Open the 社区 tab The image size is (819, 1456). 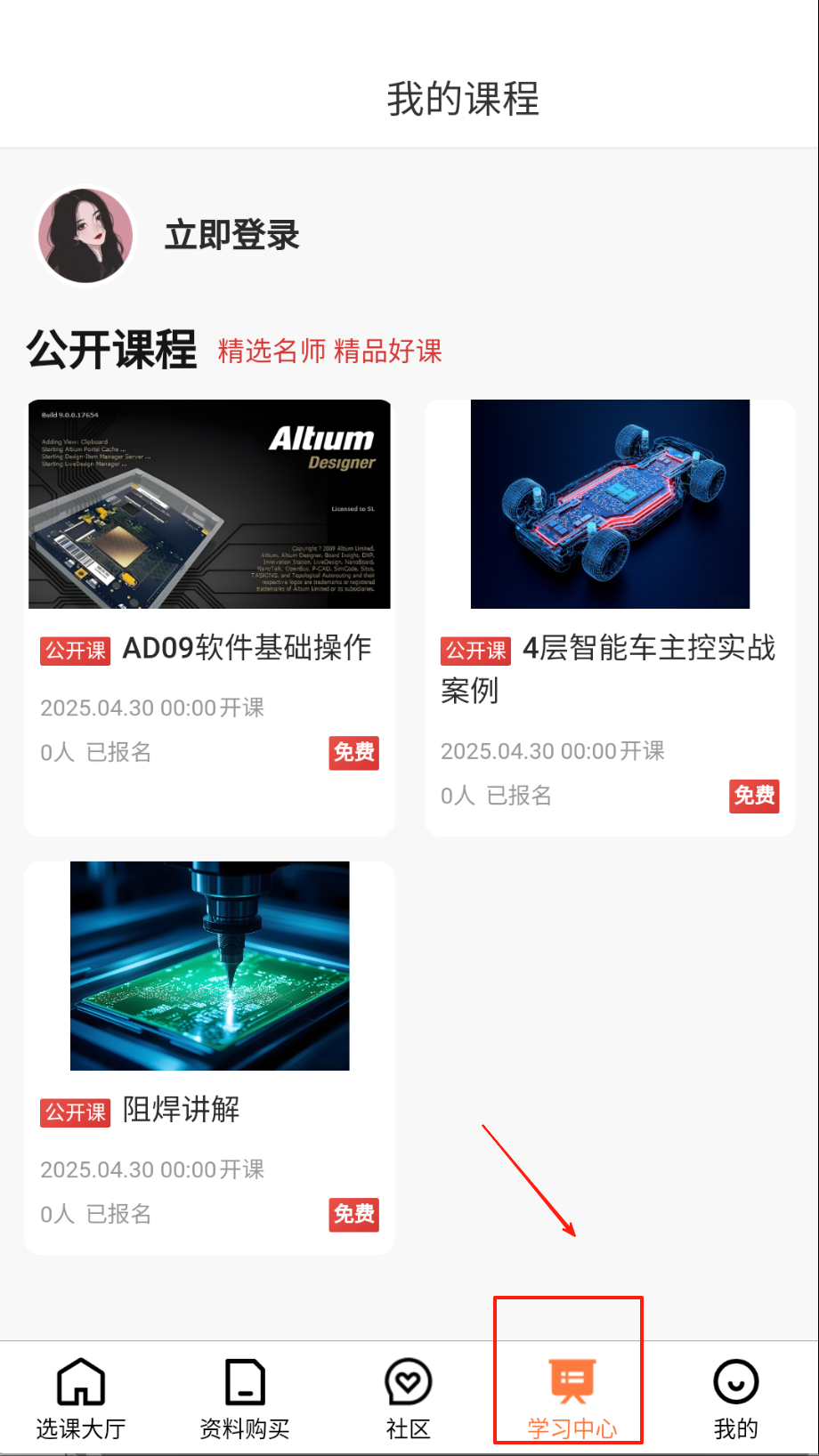pos(409,1397)
